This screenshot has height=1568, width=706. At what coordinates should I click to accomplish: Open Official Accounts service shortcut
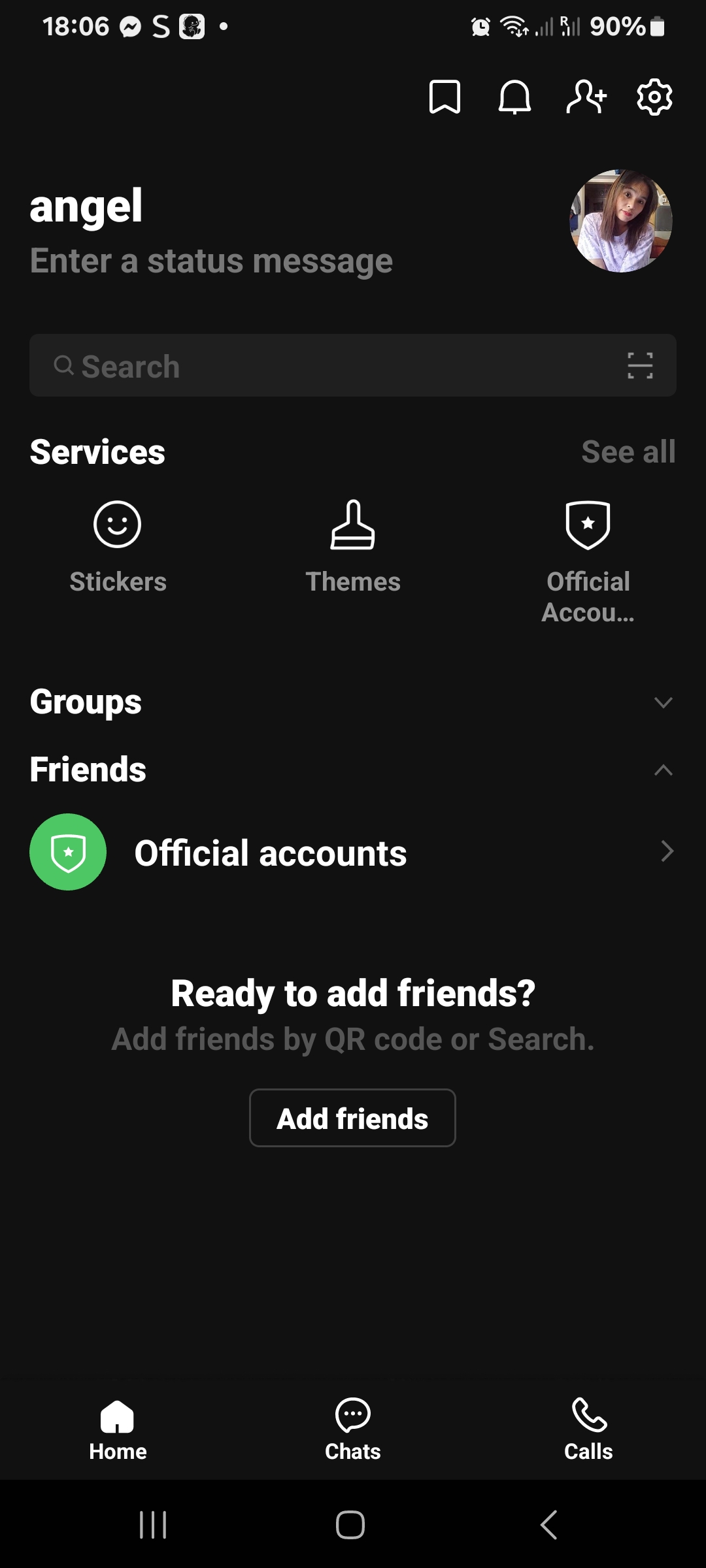(x=588, y=559)
